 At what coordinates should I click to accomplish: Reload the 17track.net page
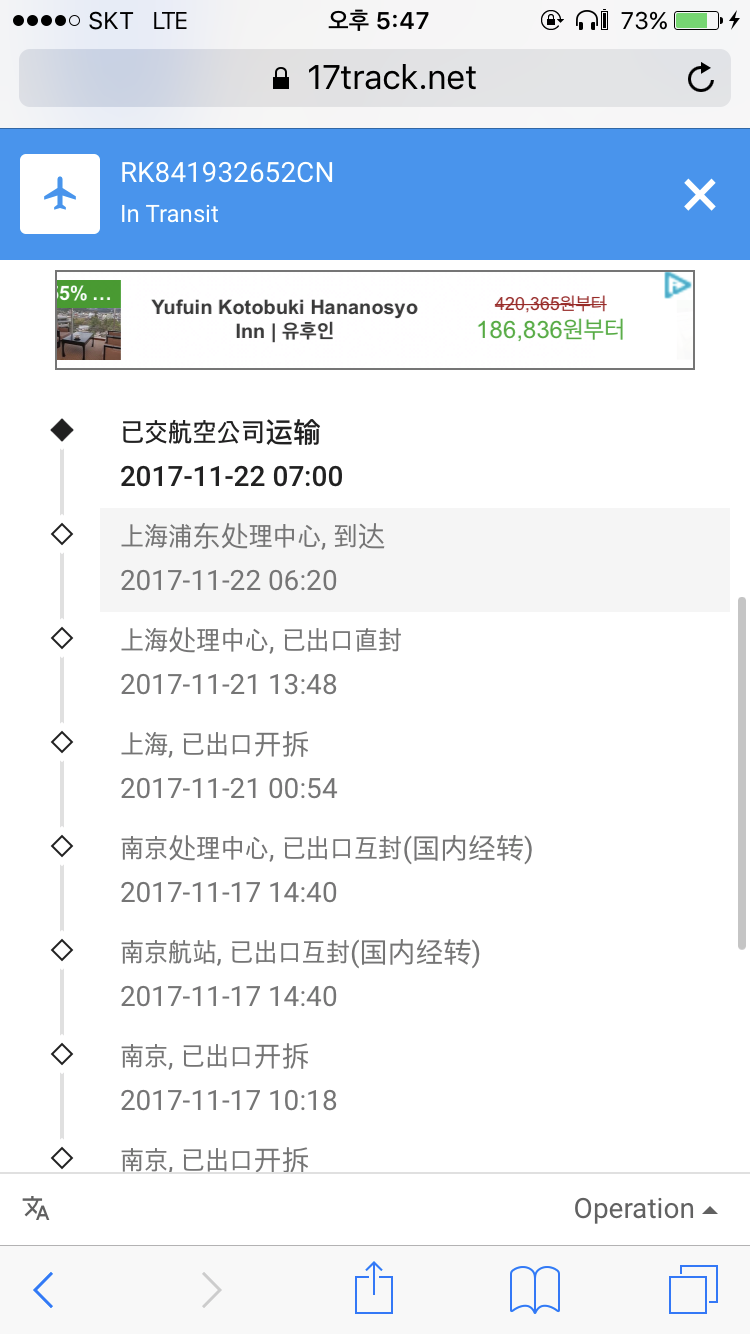[x=701, y=78]
